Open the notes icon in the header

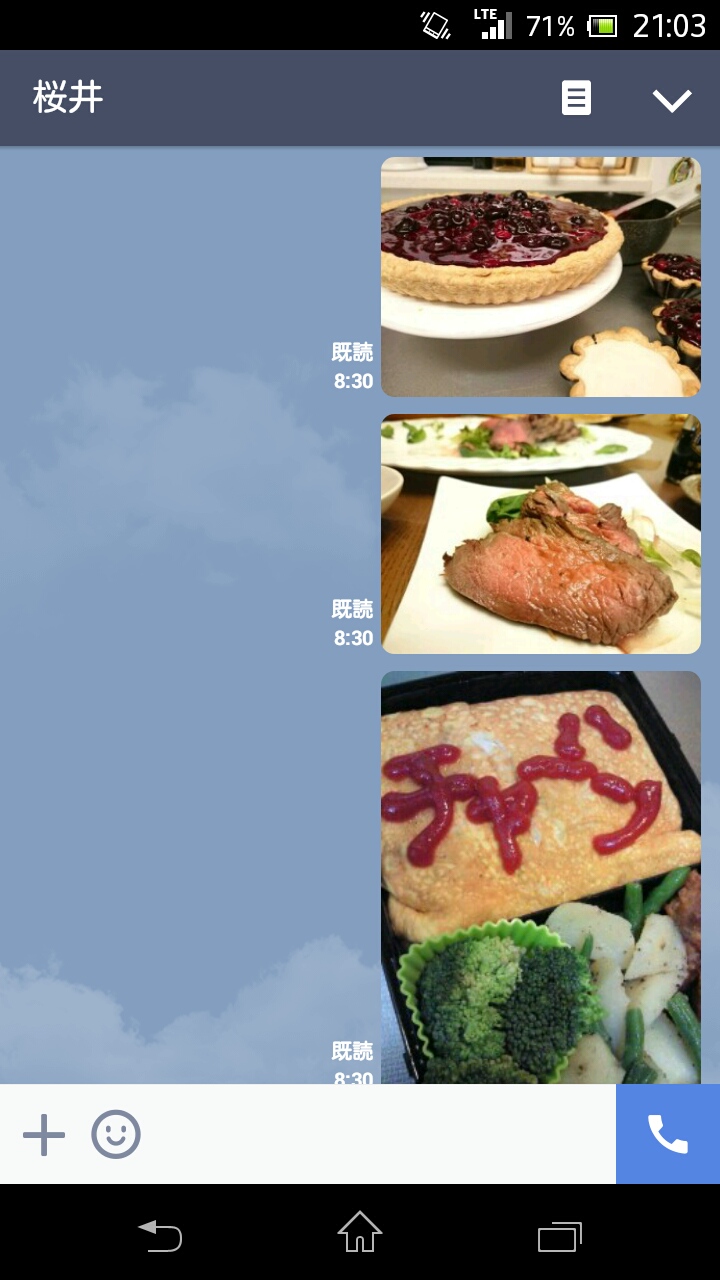pos(576,98)
